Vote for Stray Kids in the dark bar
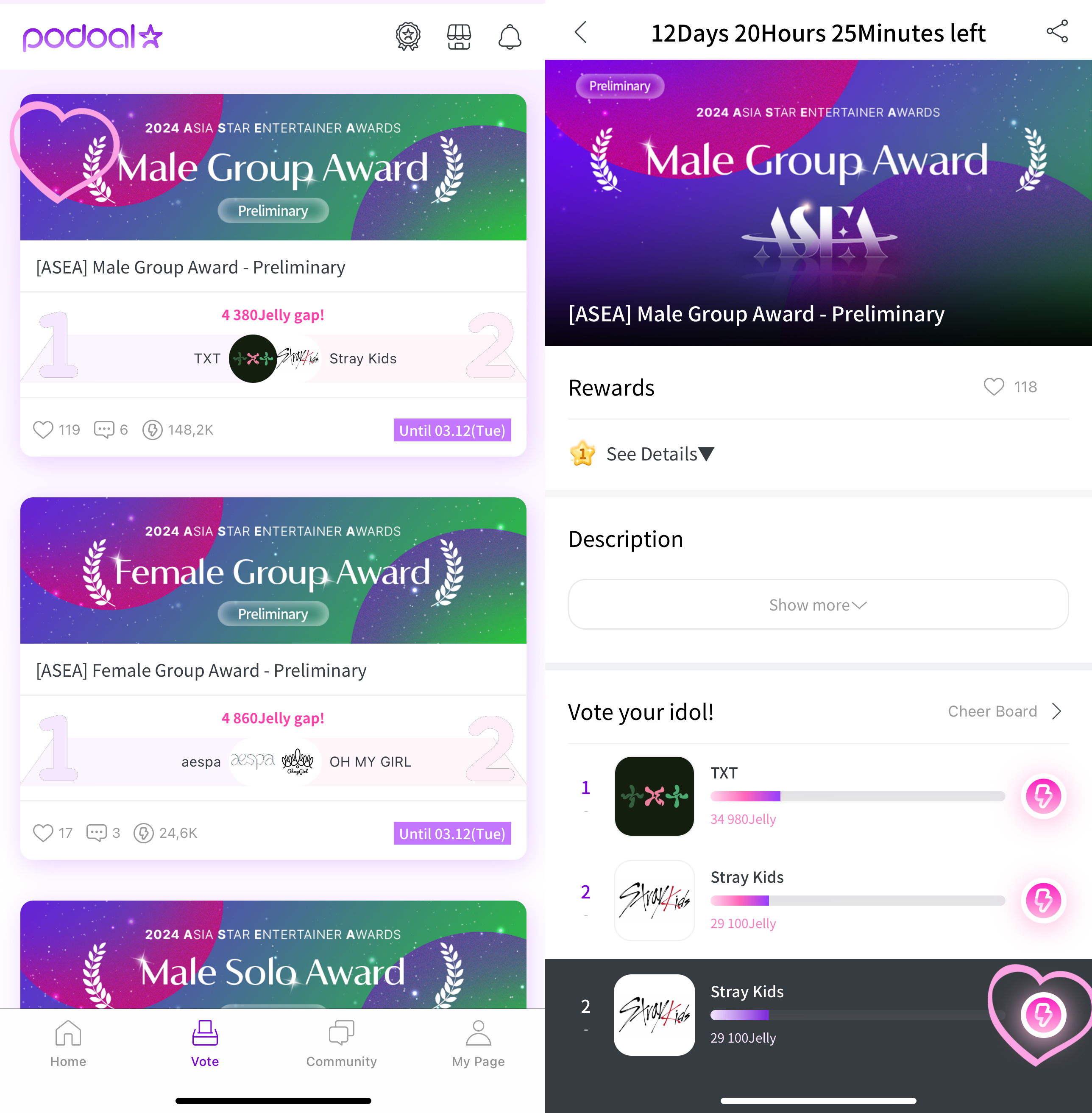This screenshot has height=1113, width=1092. click(1043, 1014)
